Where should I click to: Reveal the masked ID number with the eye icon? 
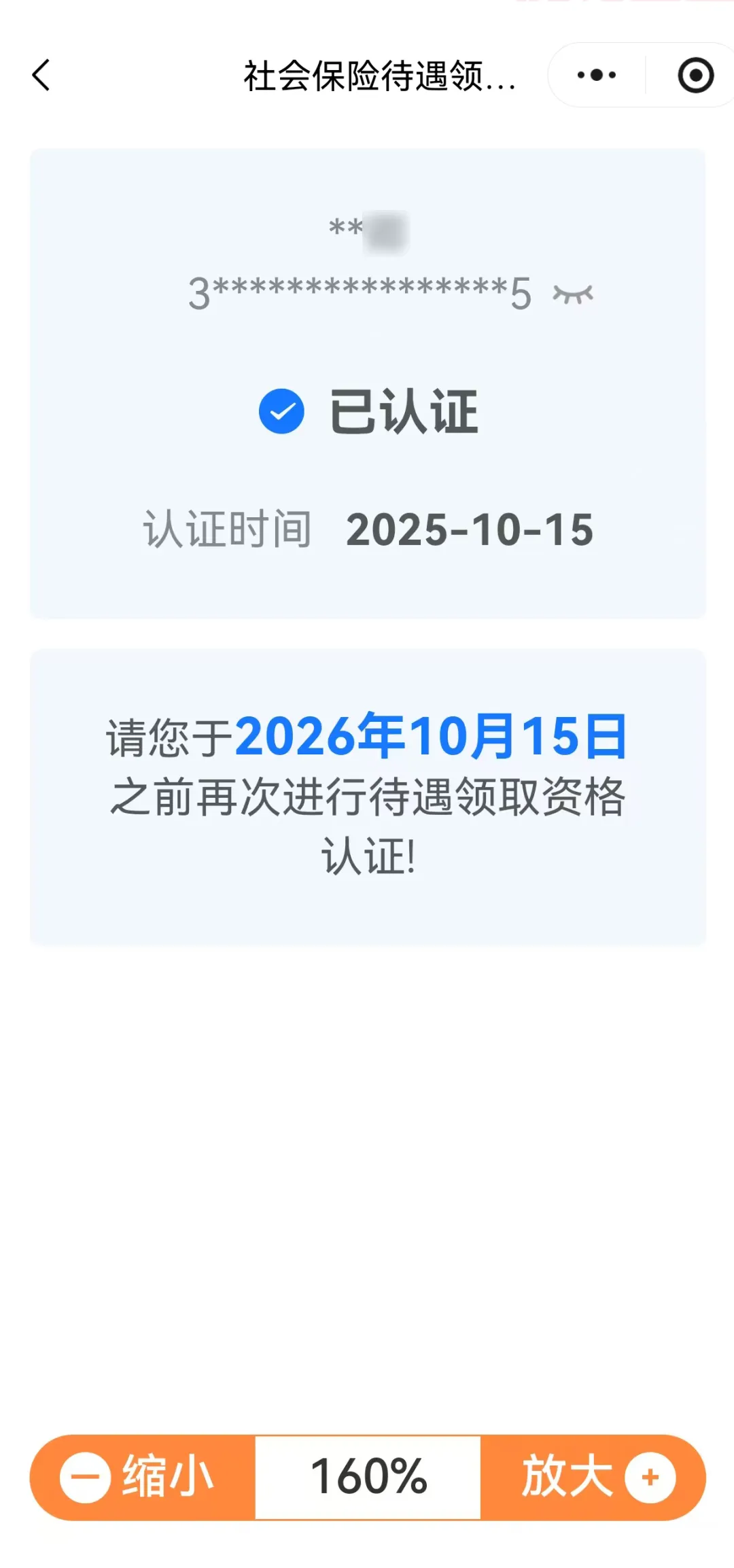pyautogui.click(x=572, y=294)
